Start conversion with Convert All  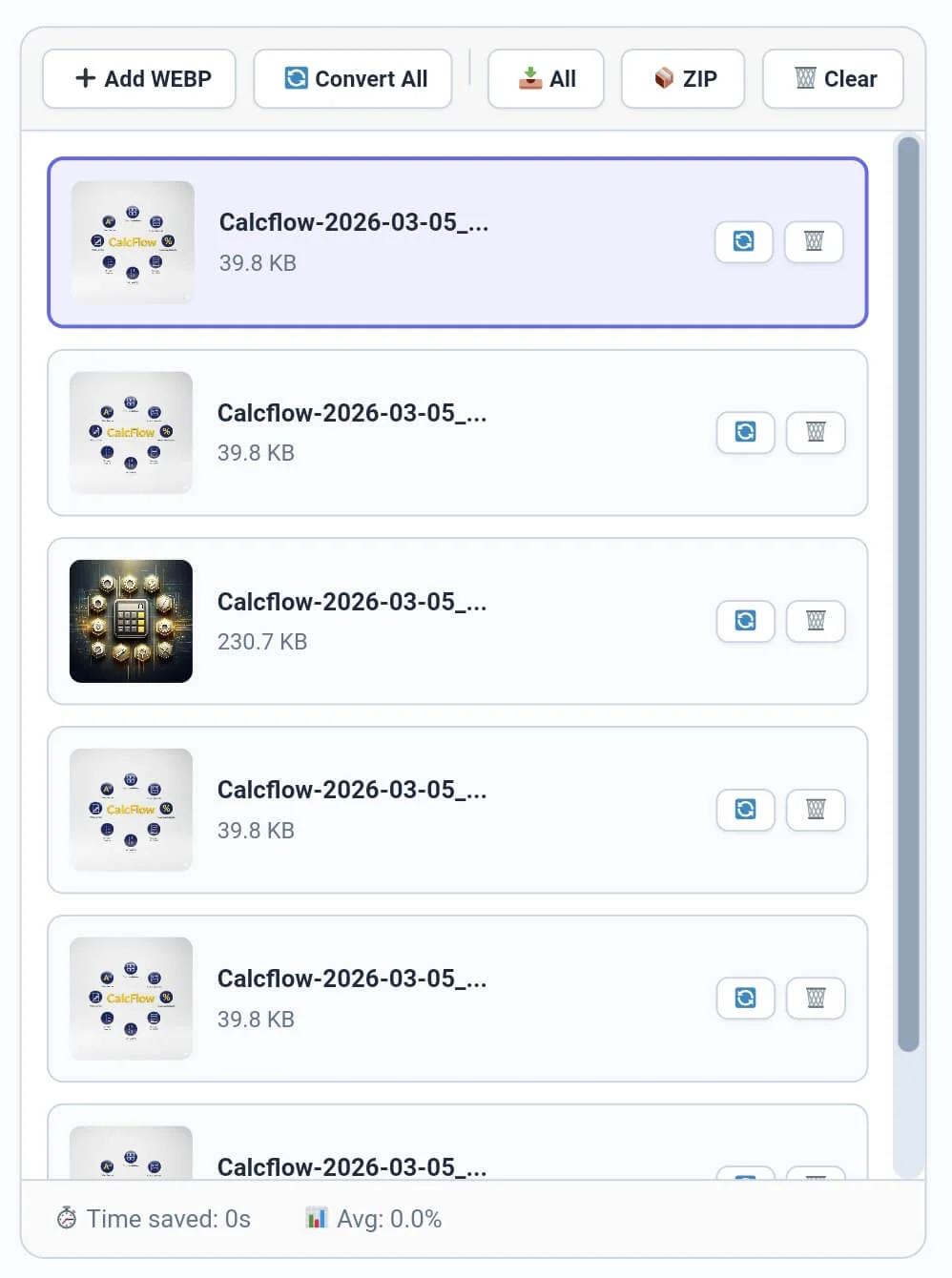pyautogui.click(x=353, y=79)
